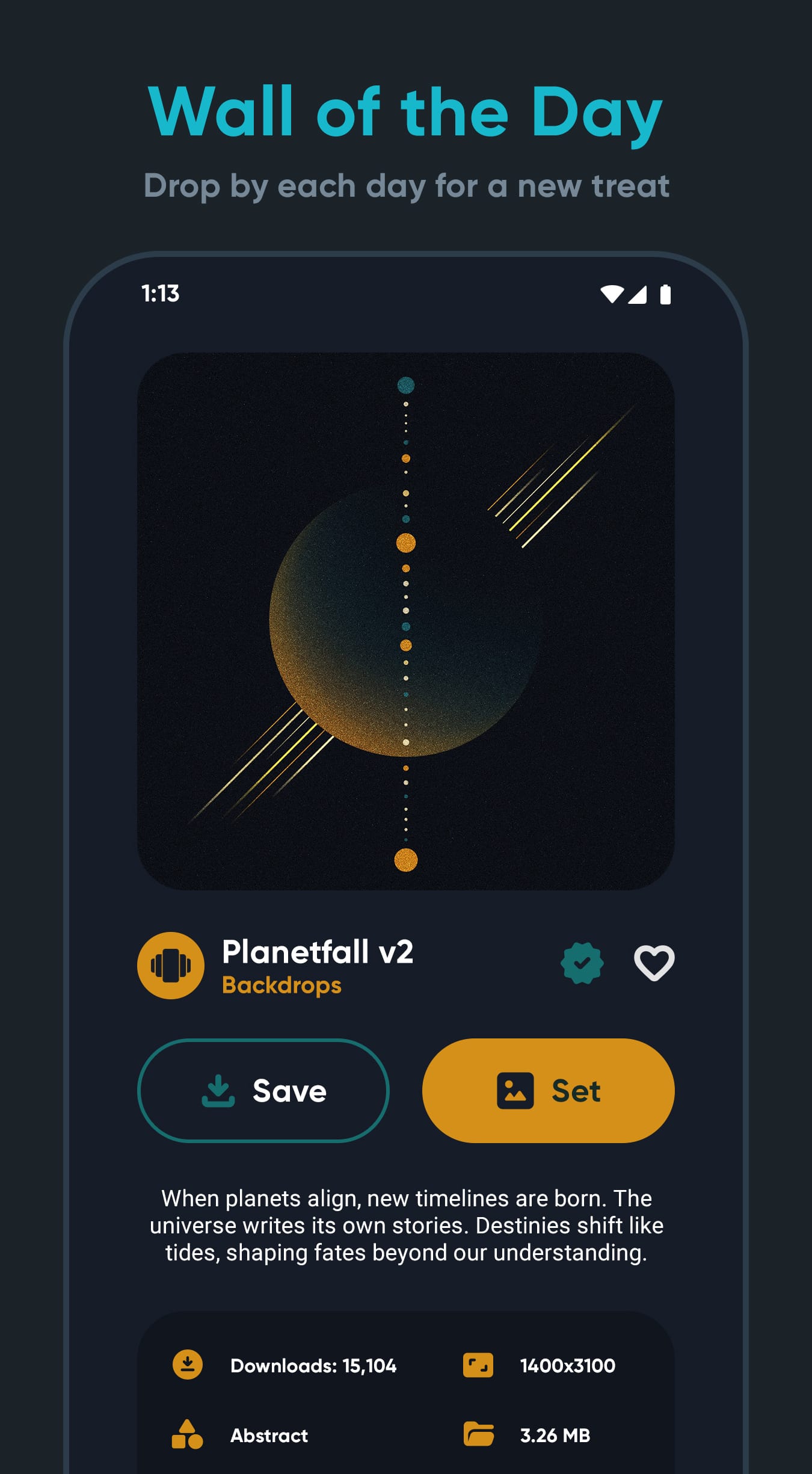Screen dimensions: 812x1474
Task: Click the folder icon next to 3.26 MB
Action: click(x=478, y=1435)
